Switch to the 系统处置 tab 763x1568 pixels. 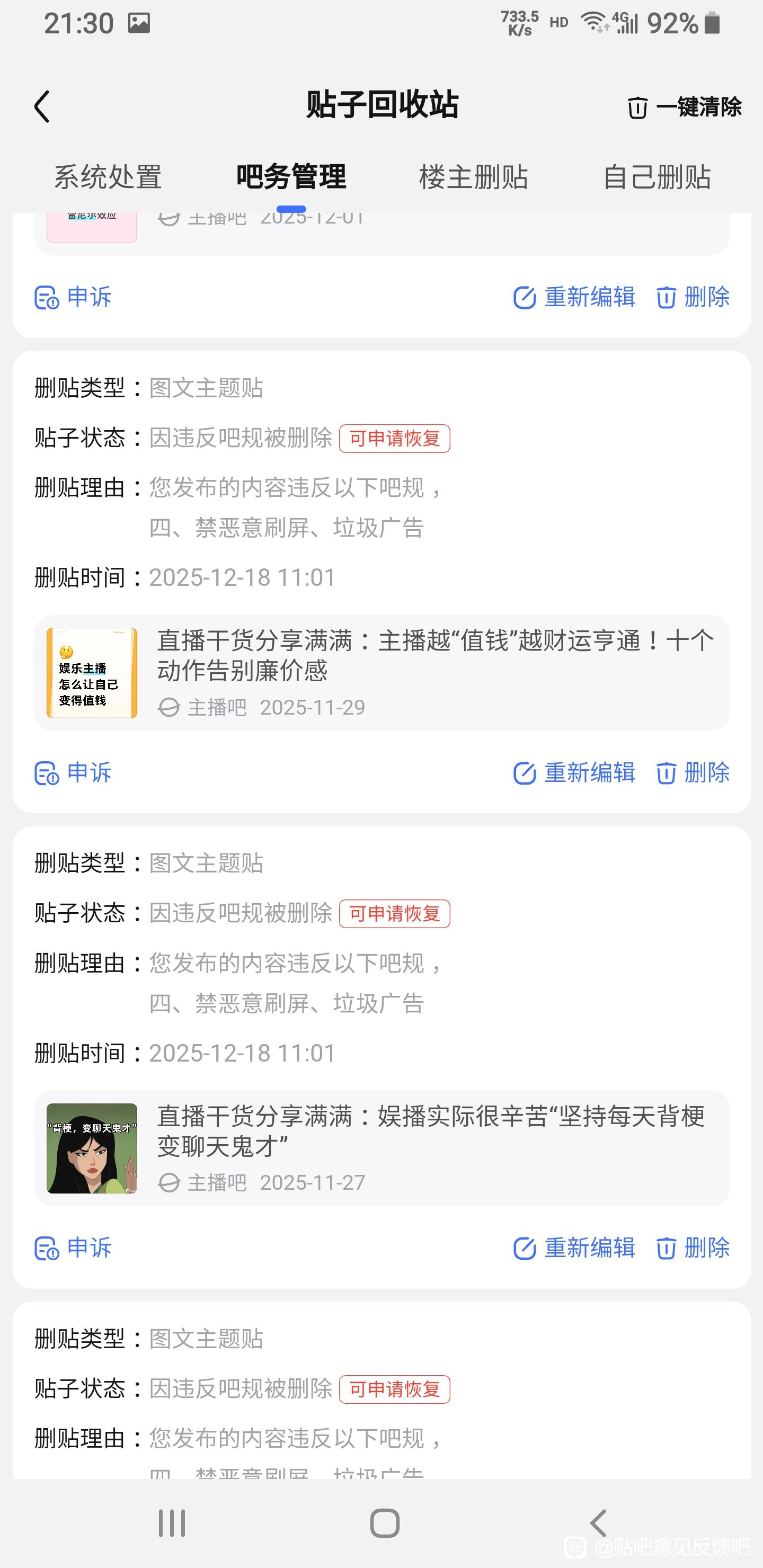click(x=108, y=177)
